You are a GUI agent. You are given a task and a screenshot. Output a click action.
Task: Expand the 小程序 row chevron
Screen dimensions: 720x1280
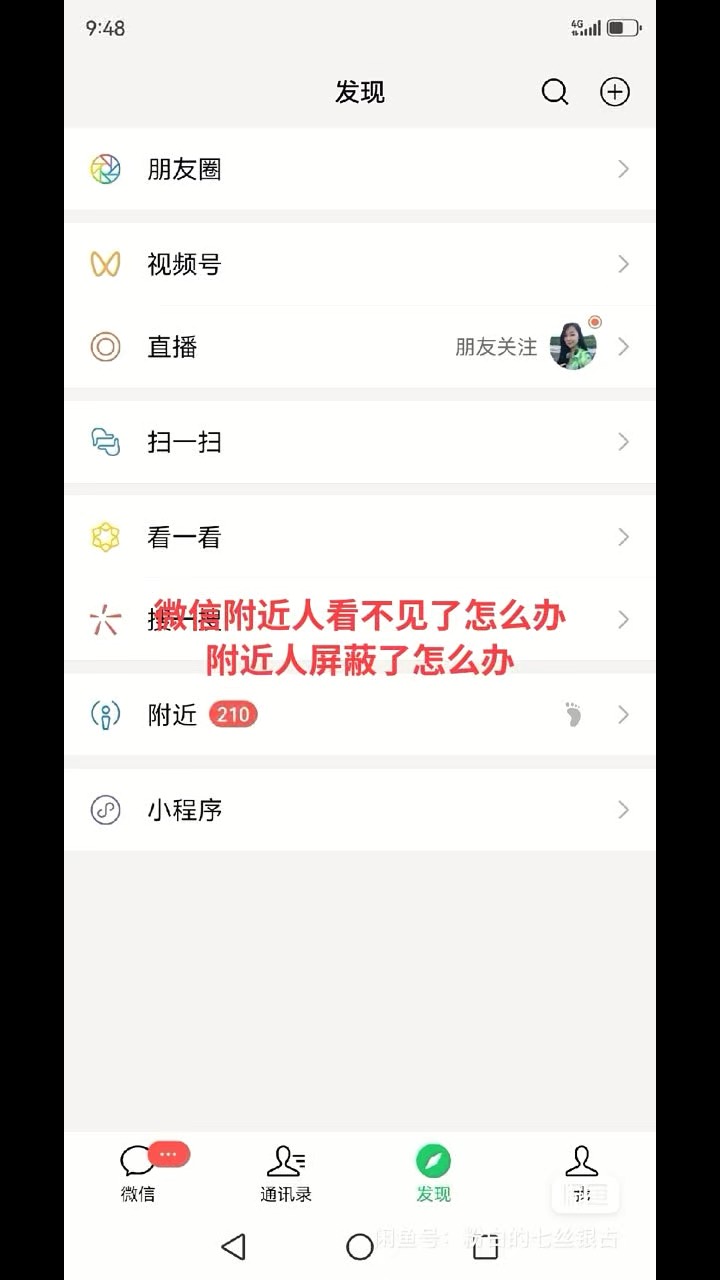tap(622, 810)
